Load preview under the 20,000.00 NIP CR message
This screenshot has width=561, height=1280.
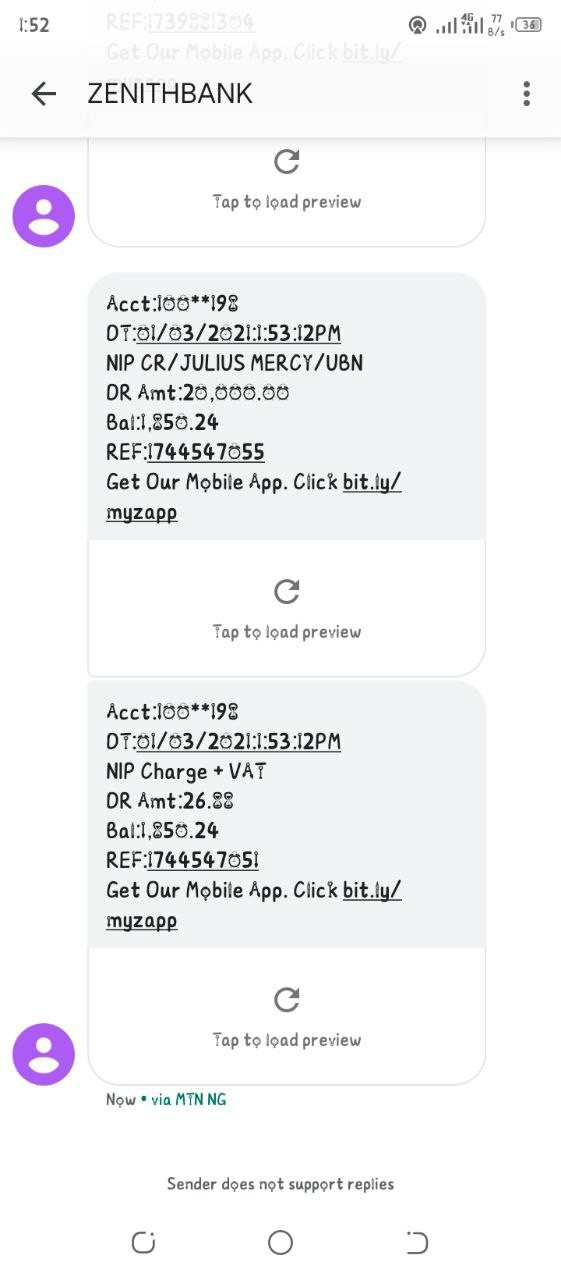pos(287,608)
